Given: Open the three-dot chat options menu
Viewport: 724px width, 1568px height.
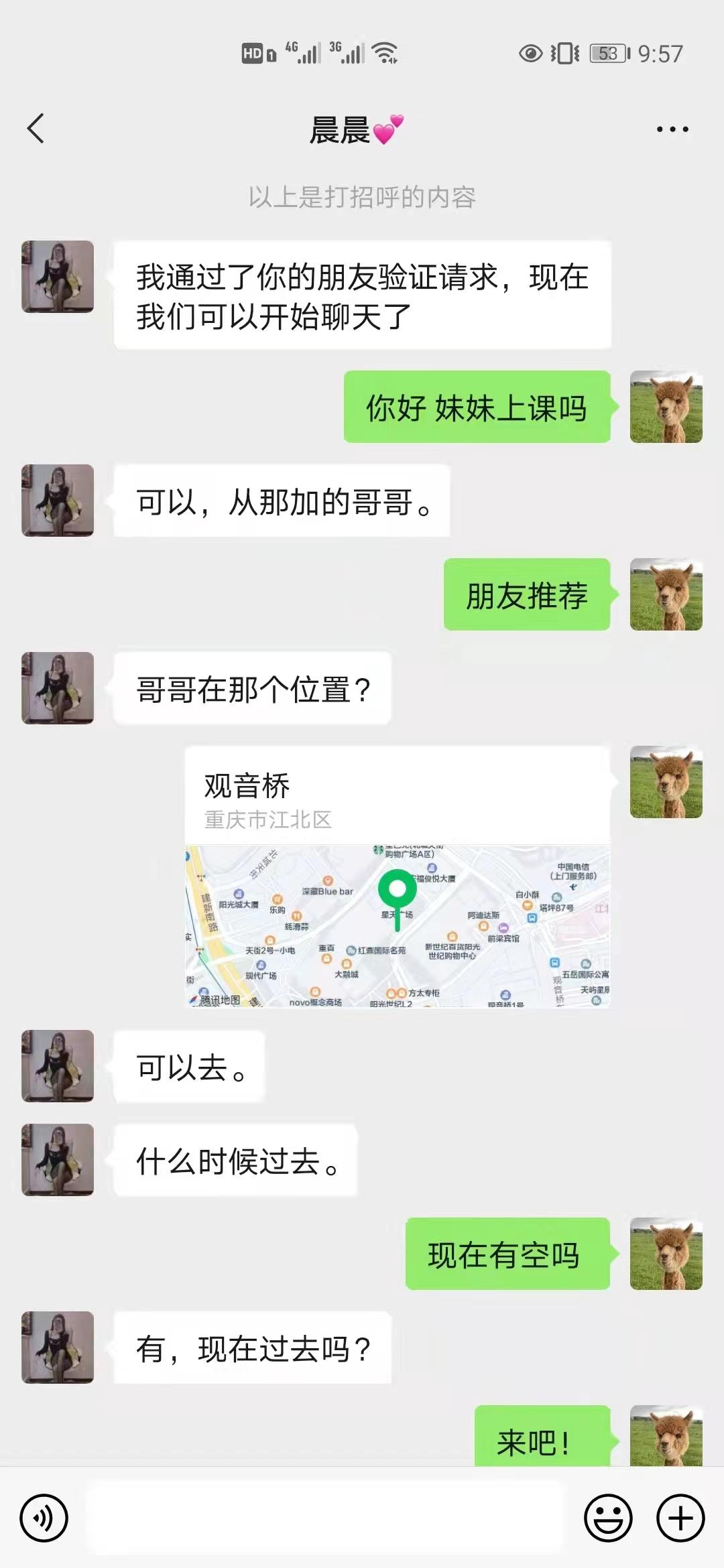Looking at the screenshot, I should (x=672, y=129).
